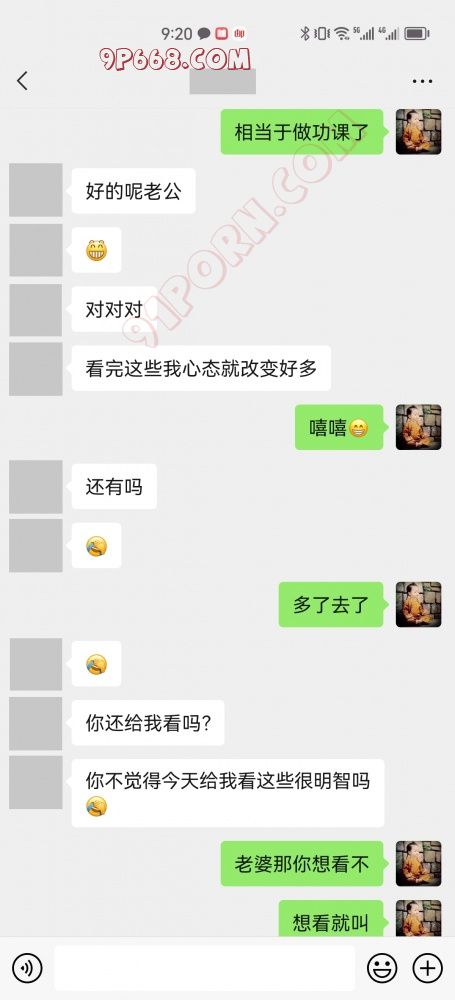Switch to voice message input
The height and width of the screenshot is (1000, 455).
(27, 968)
